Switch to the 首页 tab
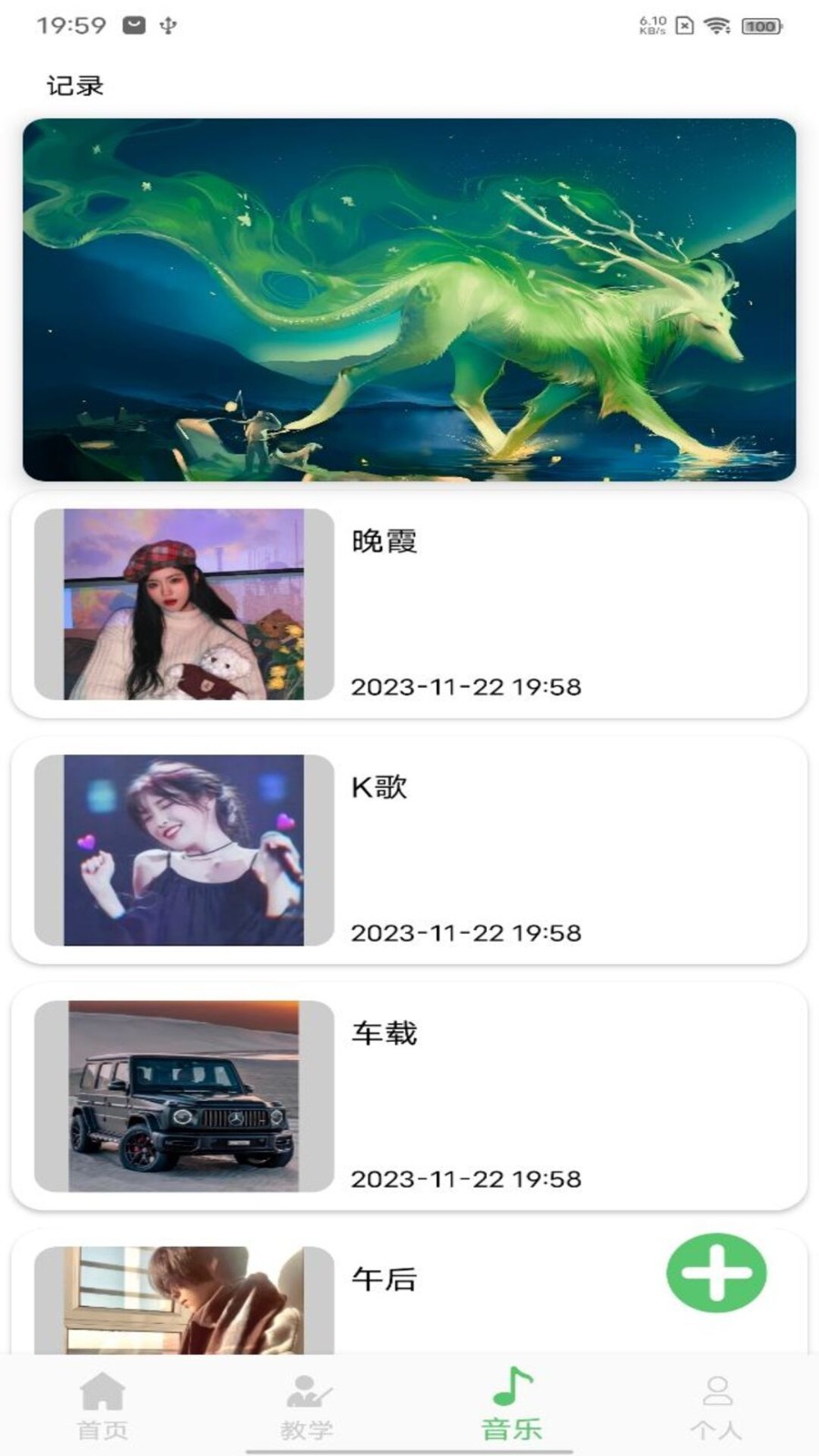 tap(102, 1401)
